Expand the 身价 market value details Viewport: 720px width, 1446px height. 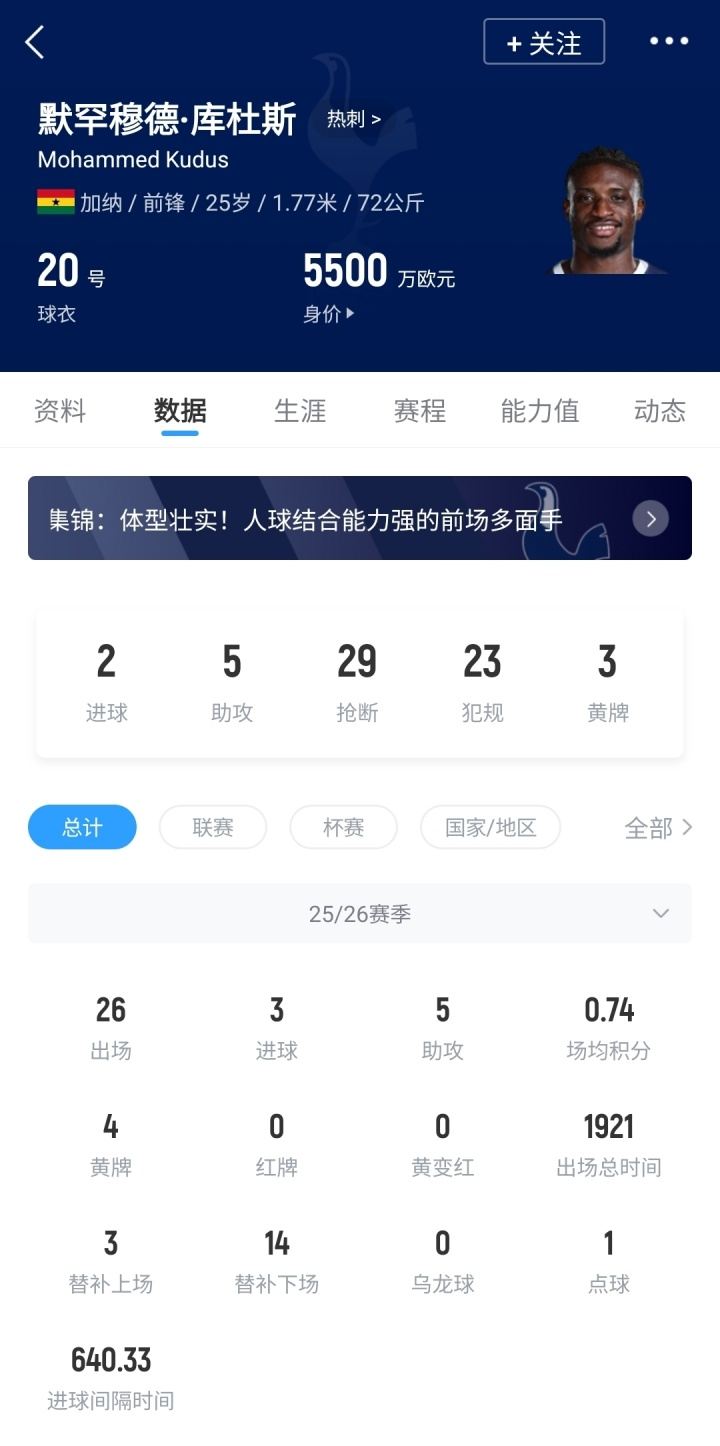tap(329, 314)
